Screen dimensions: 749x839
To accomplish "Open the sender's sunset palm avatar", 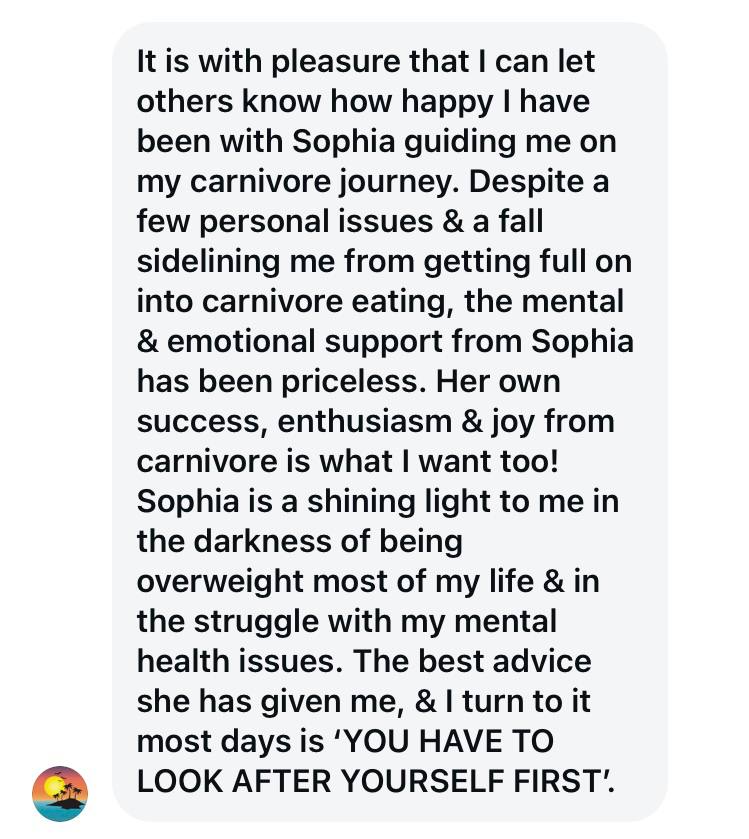I will (60, 794).
